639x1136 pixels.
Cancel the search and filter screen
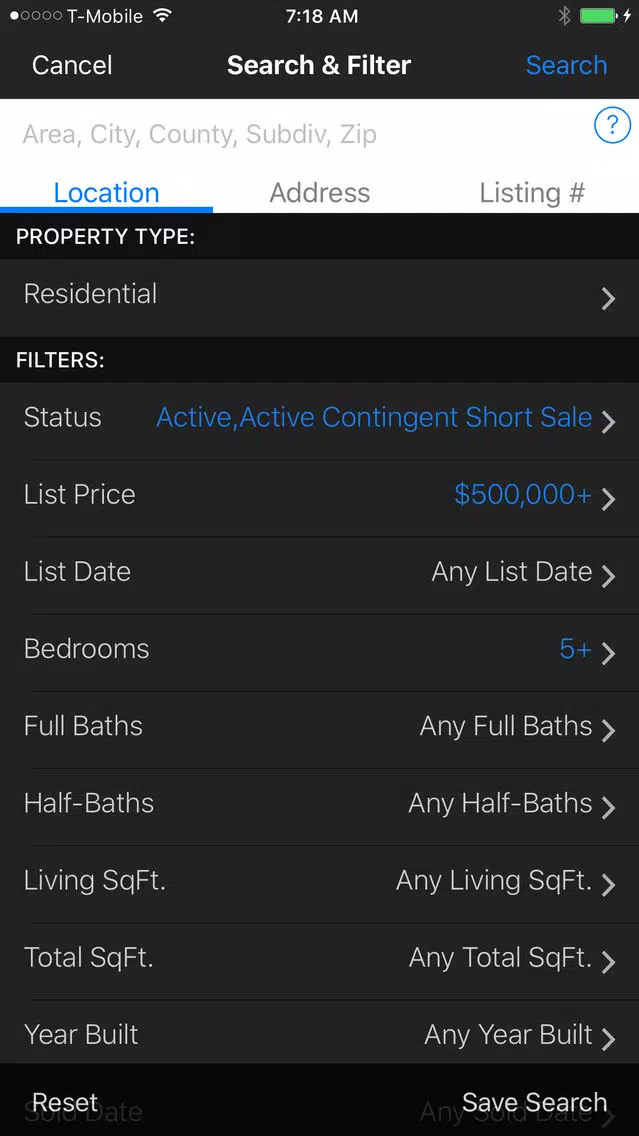click(72, 65)
